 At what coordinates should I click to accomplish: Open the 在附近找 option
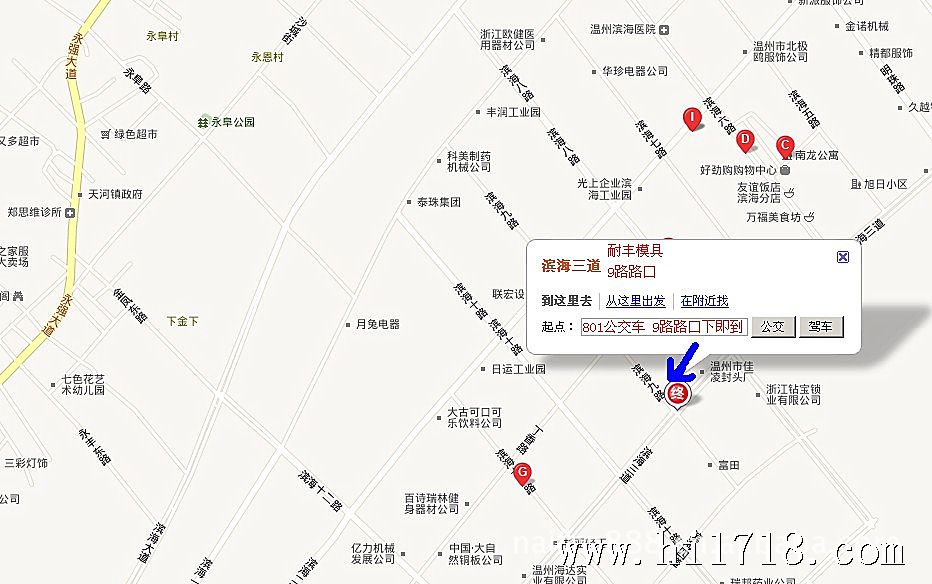(704, 300)
